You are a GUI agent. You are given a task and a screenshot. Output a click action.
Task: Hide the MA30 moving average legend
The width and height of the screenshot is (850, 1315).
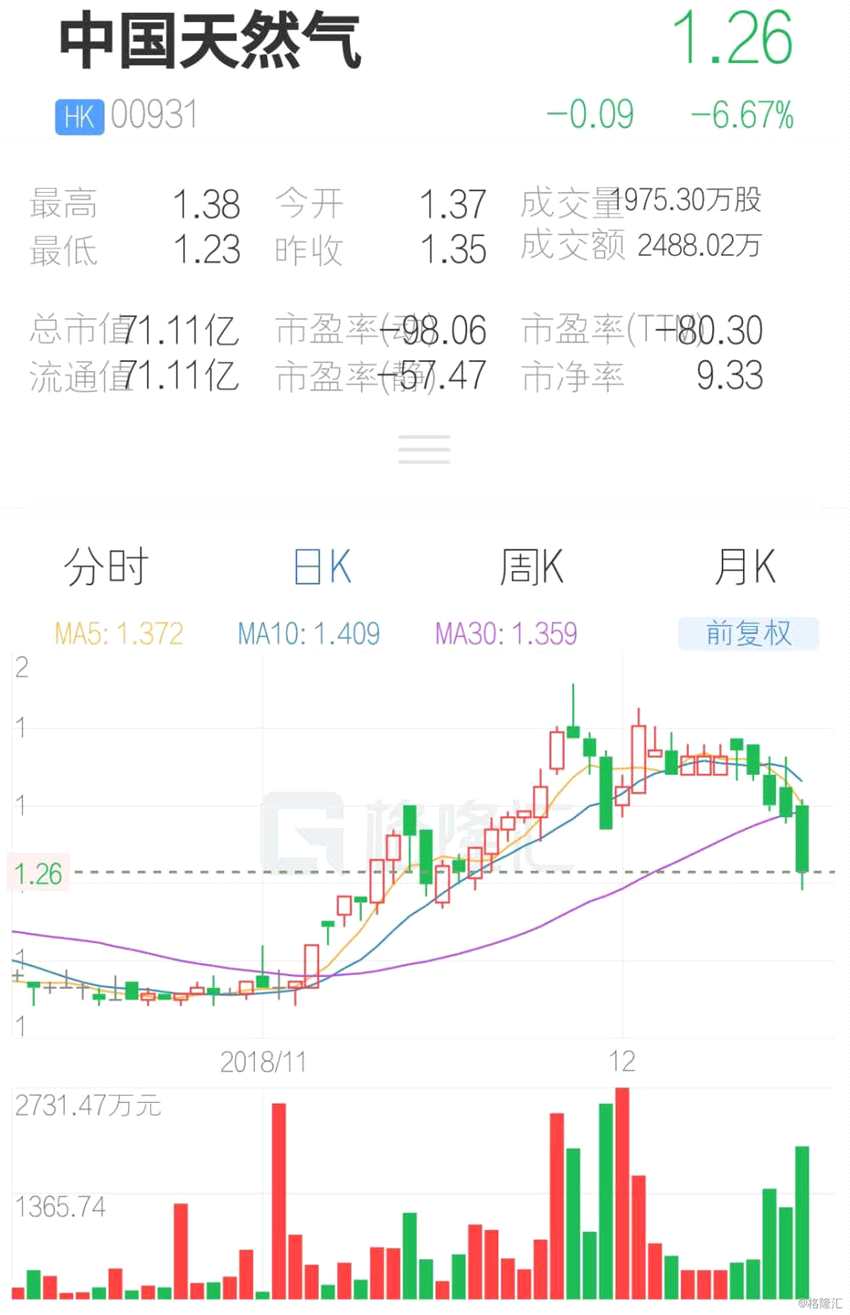[504, 633]
